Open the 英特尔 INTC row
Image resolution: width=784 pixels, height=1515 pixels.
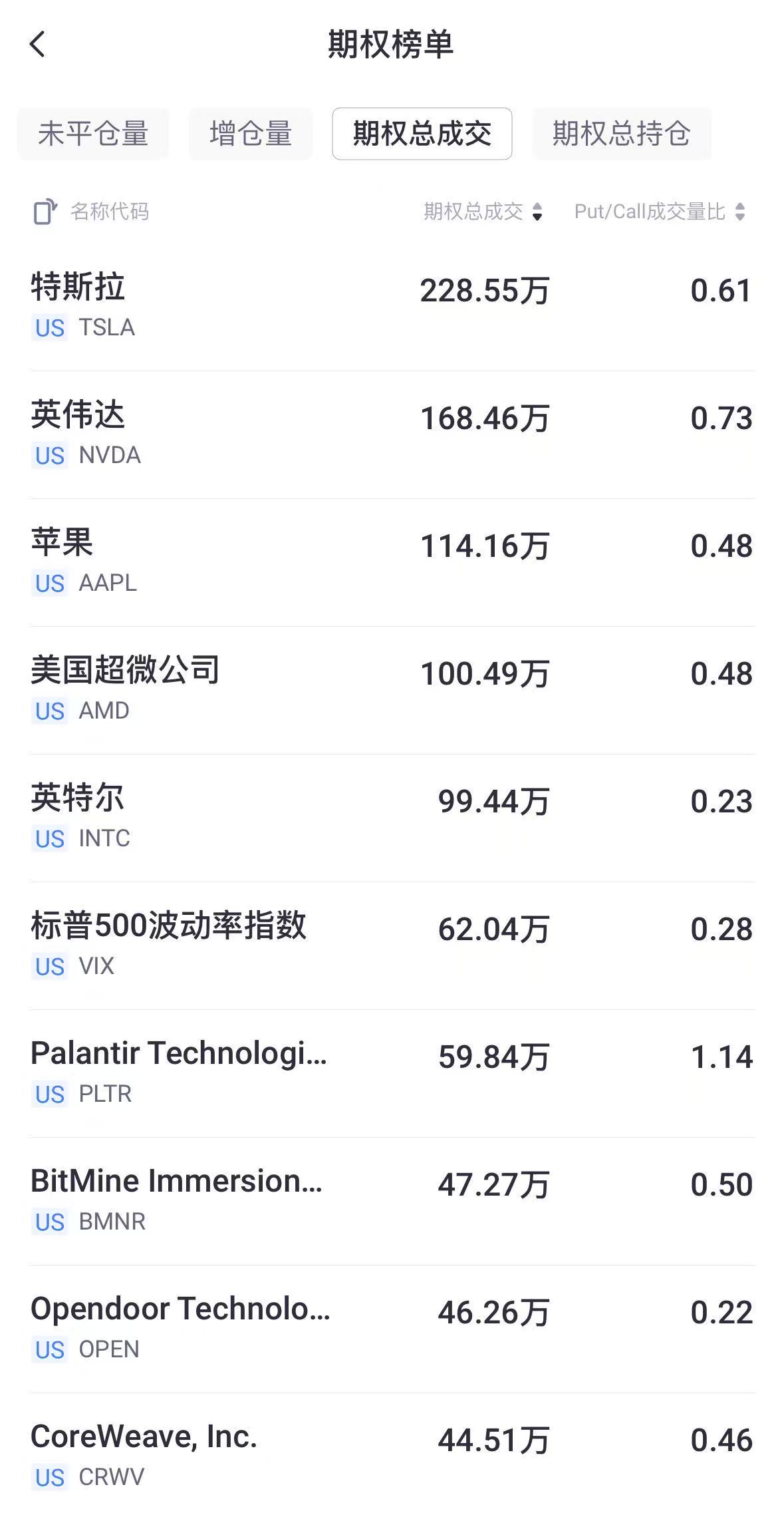[x=392, y=818]
